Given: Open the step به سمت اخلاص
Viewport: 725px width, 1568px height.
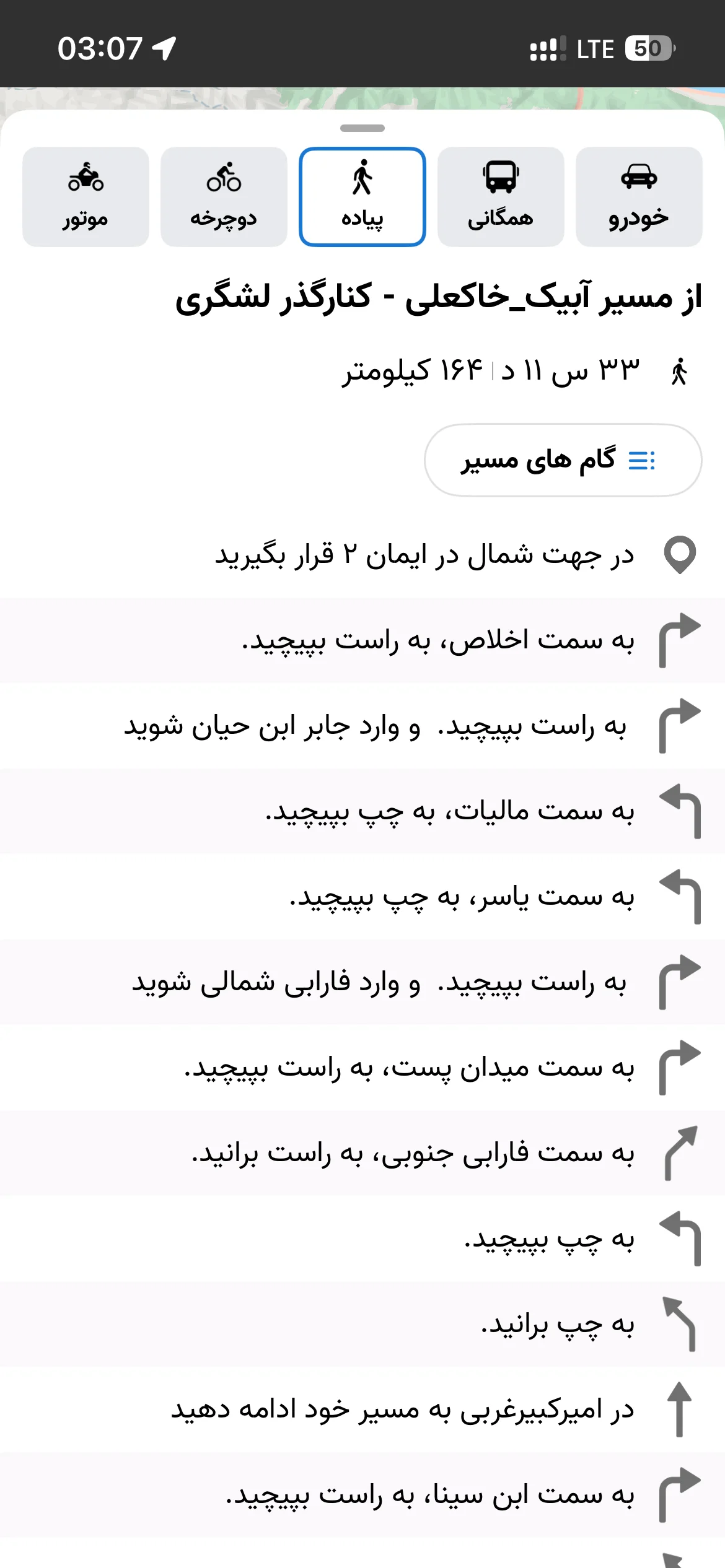Looking at the screenshot, I should [x=362, y=640].
